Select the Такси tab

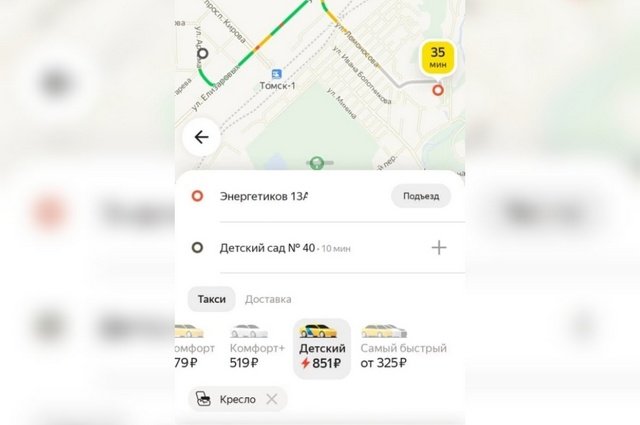pyautogui.click(x=210, y=299)
